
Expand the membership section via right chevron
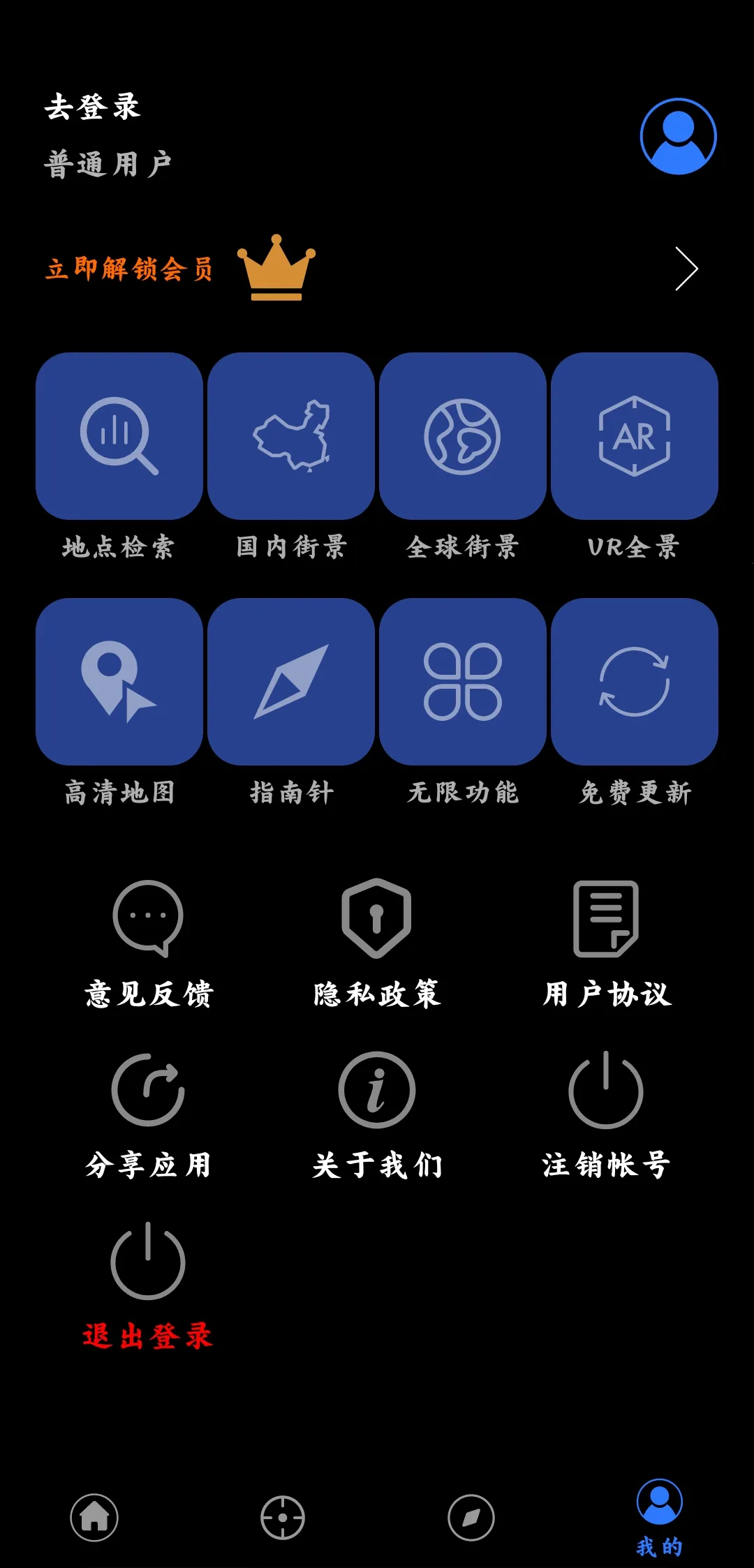pyautogui.click(x=685, y=269)
